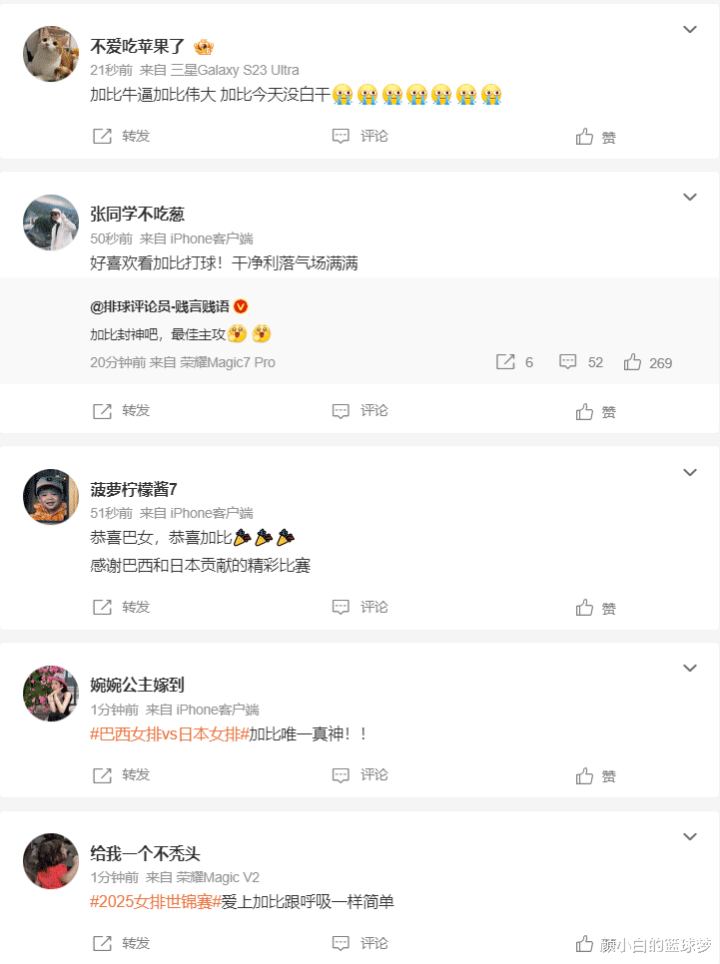Expand the chevron menu on 张同学不吃葱's post
This screenshot has width=720, height=964.
(x=690, y=197)
